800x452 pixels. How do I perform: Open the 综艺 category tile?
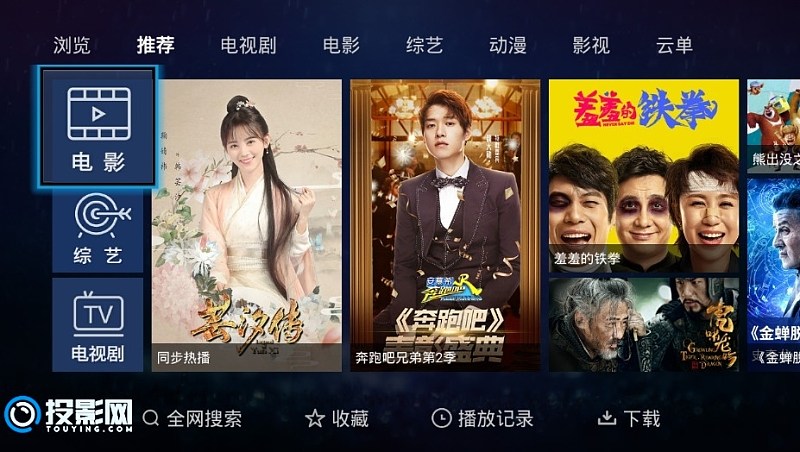(98, 230)
